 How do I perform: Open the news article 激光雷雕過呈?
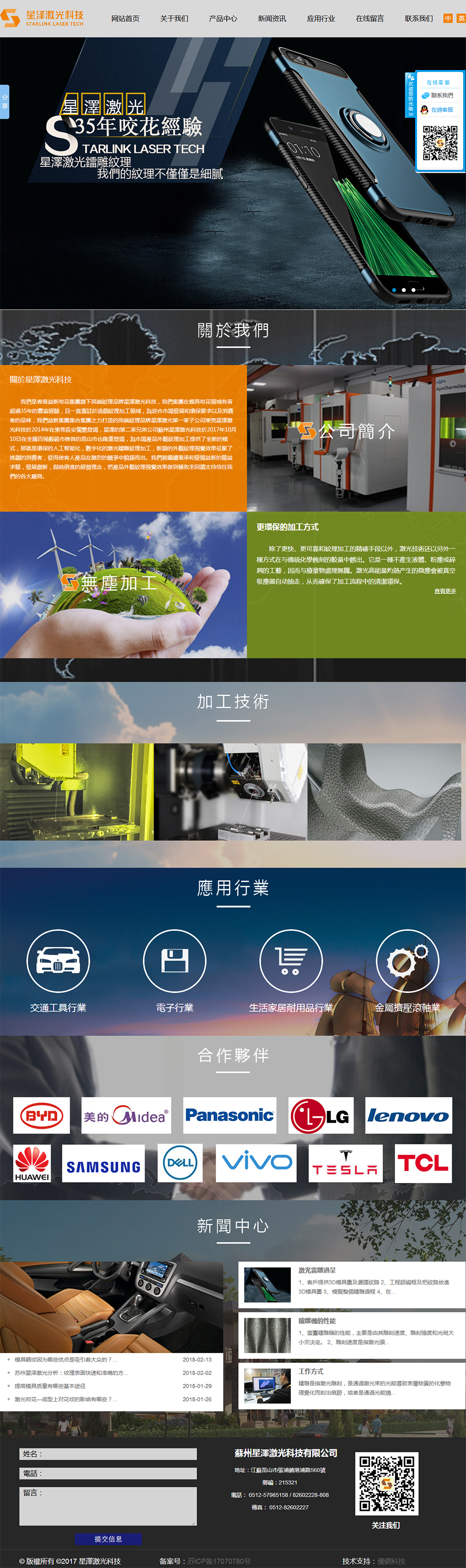(x=317, y=1270)
